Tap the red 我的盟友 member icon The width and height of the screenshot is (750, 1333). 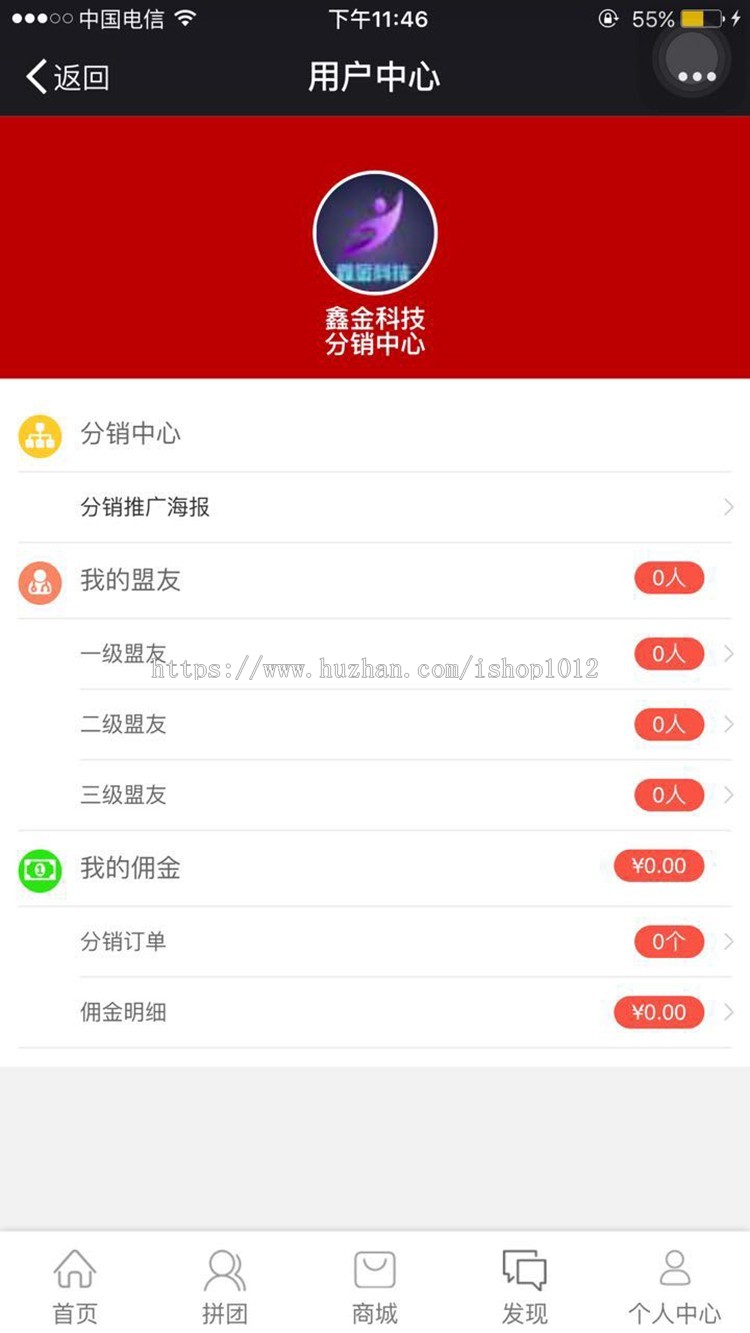point(40,581)
